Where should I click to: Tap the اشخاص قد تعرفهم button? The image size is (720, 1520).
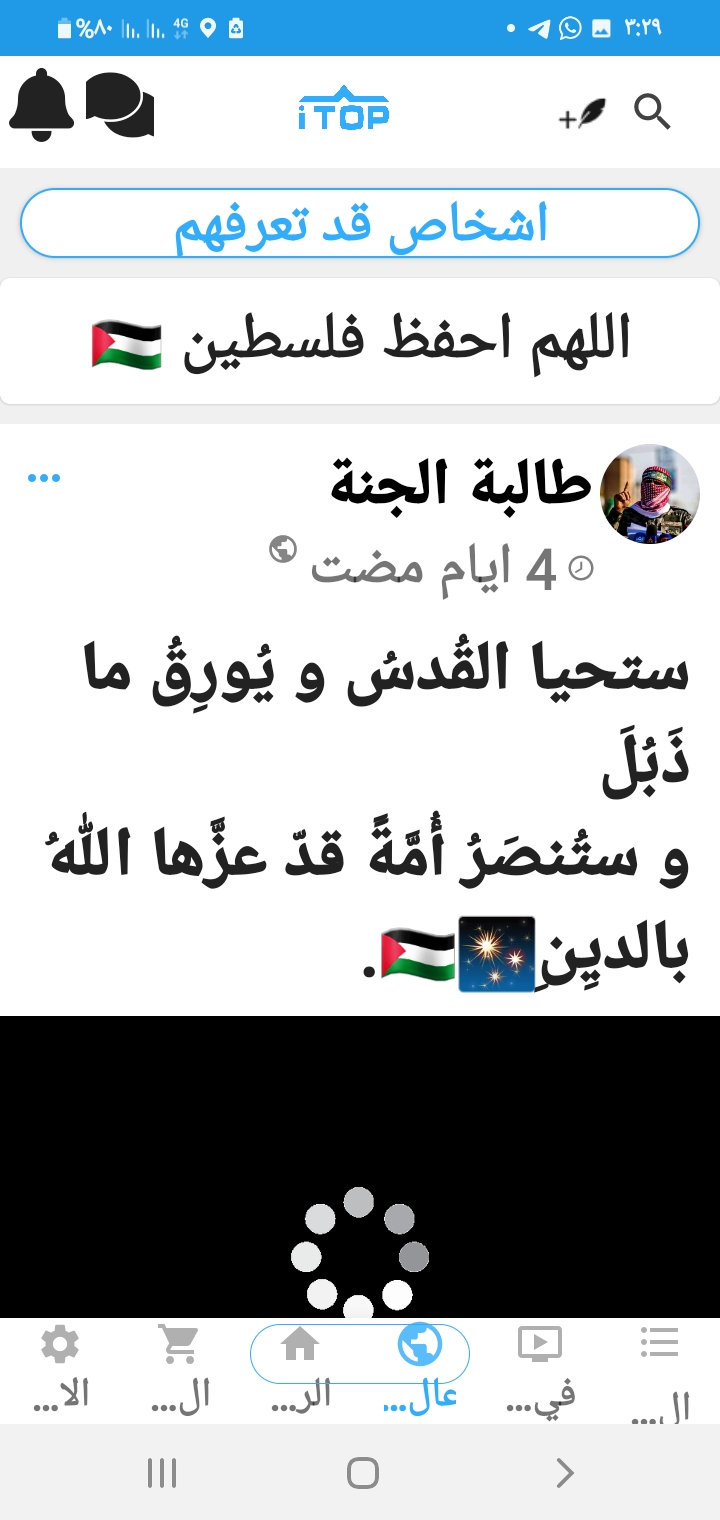(x=360, y=223)
